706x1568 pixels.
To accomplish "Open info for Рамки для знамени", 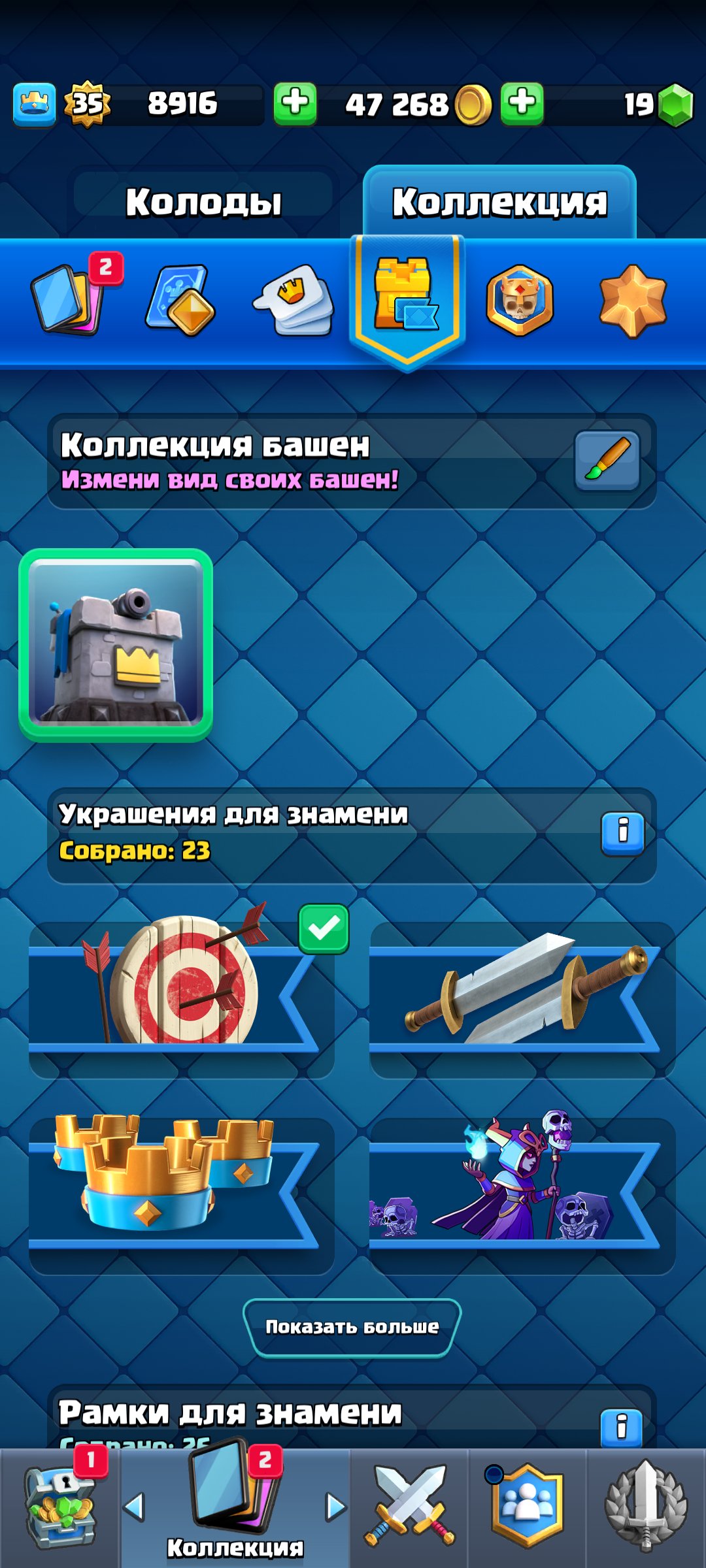I will (x=621, y=1427).
